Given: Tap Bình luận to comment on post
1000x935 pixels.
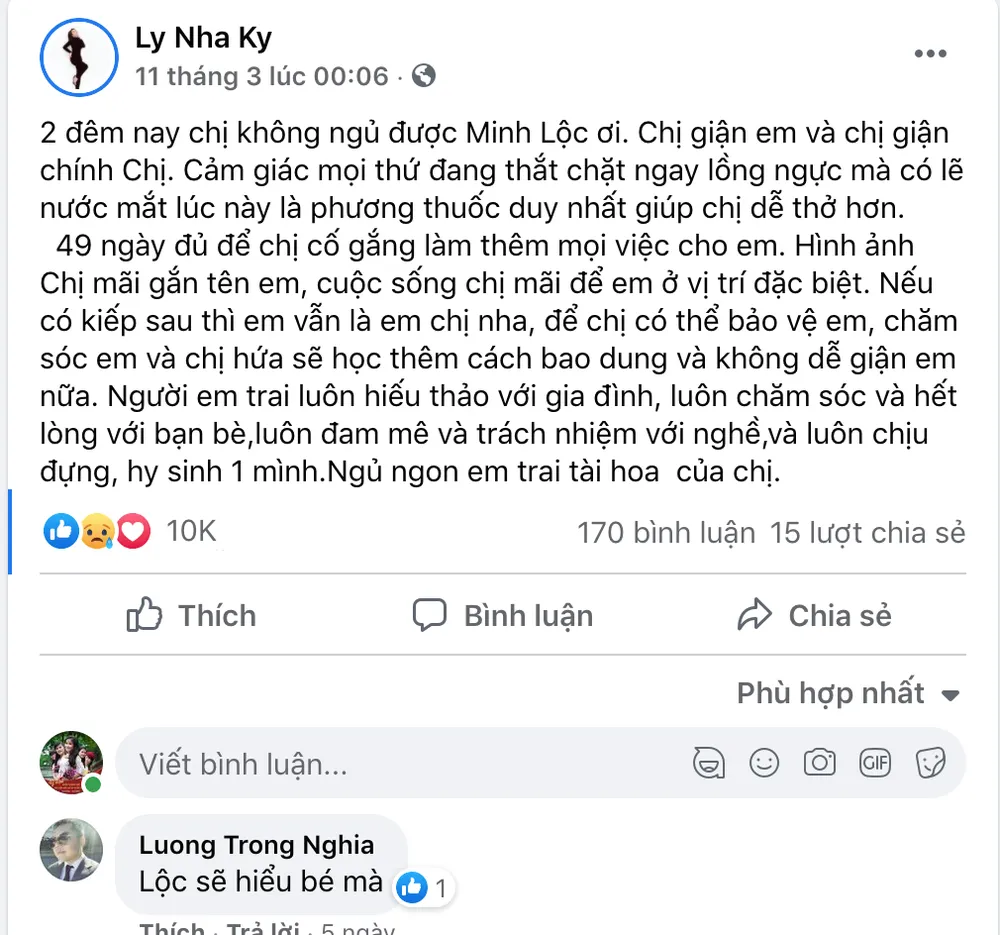Looking at the screenshot, I should [x=503, y=615].
